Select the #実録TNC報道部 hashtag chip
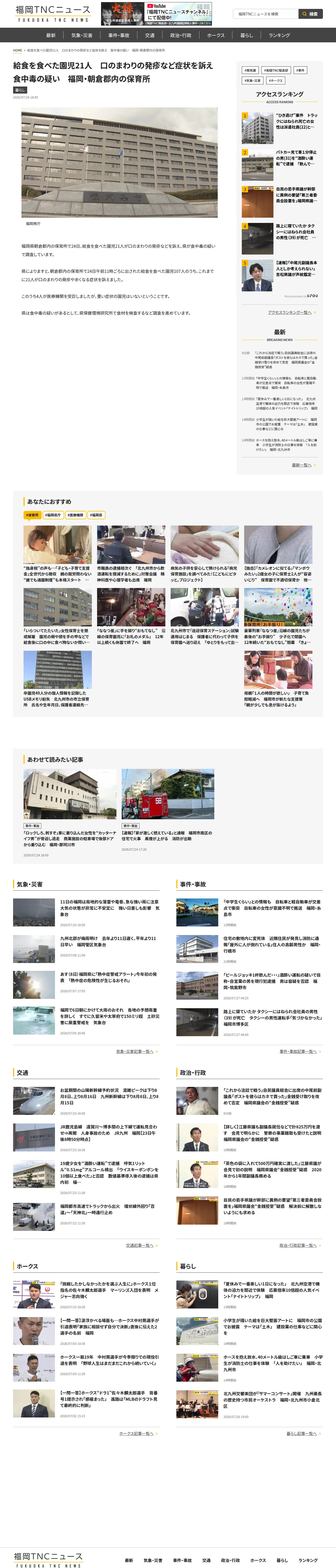This screenshot has width=336, height=1568. pyautogui.click(x=276, y=71)
